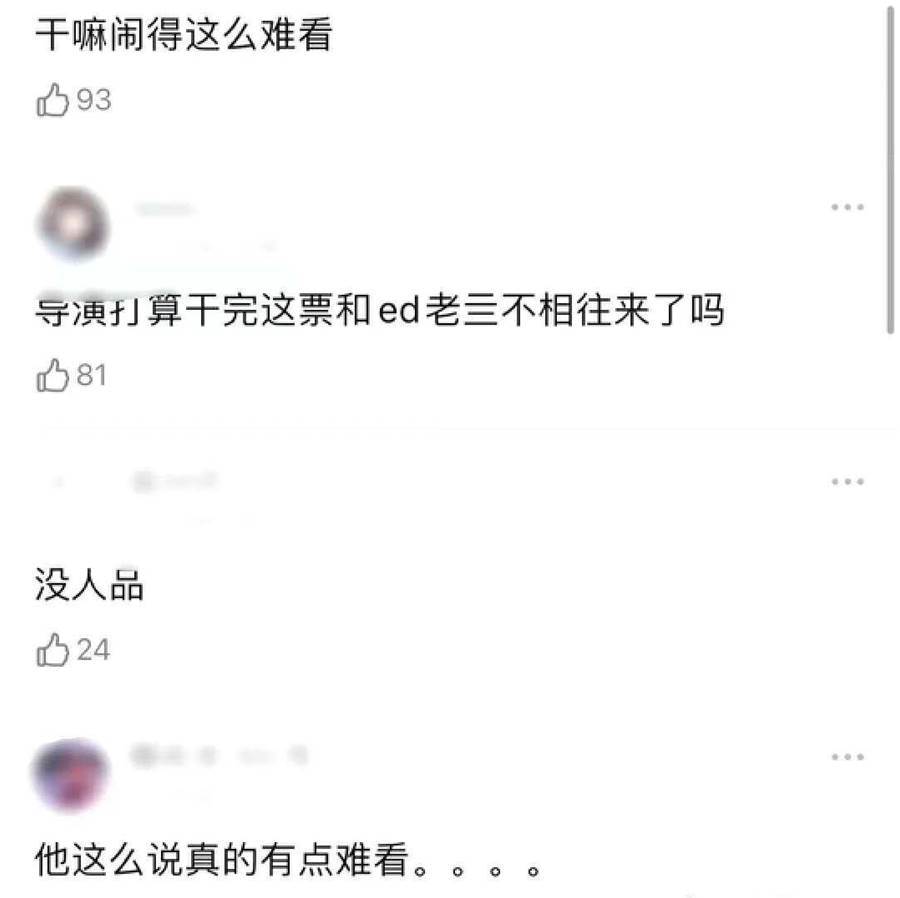900x898 pixels.
Task: Like the comment "干嘛闹得这么难看"
Action: tap(52, 100)
